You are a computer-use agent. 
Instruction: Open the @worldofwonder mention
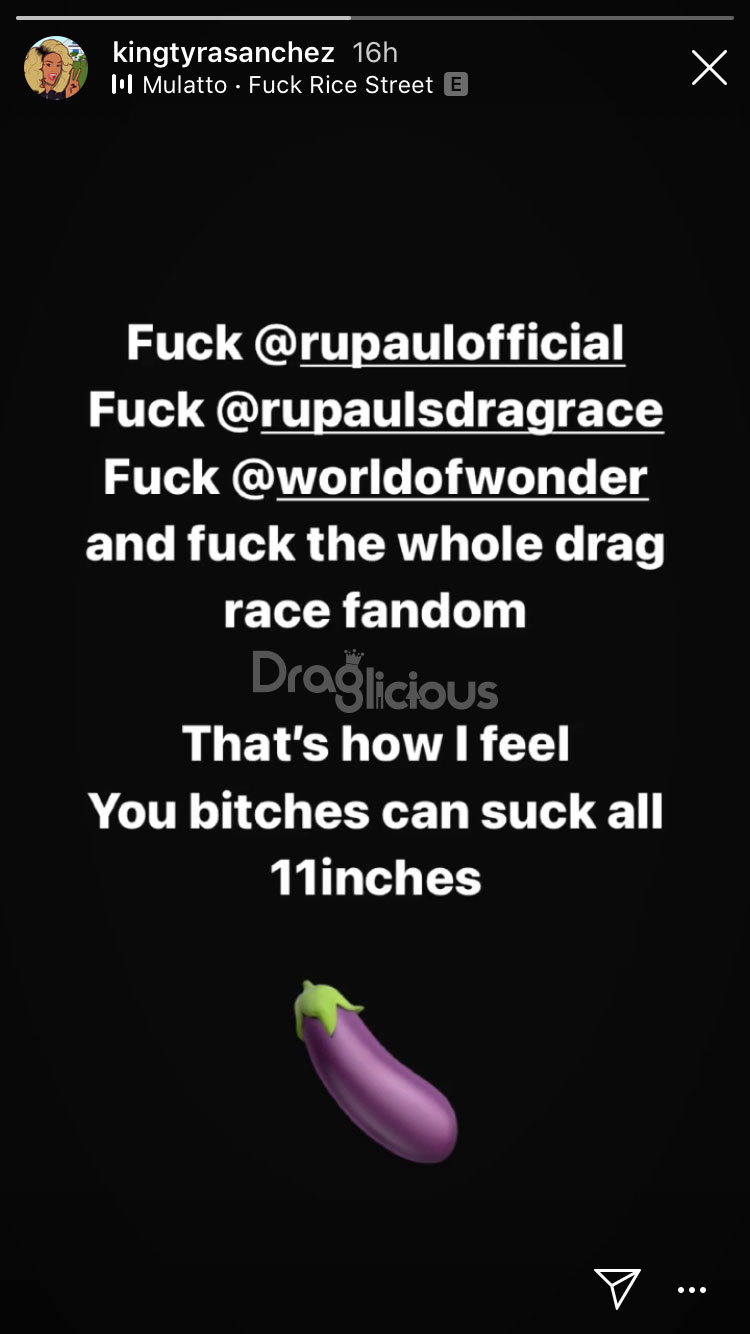(x=440, y=477)
